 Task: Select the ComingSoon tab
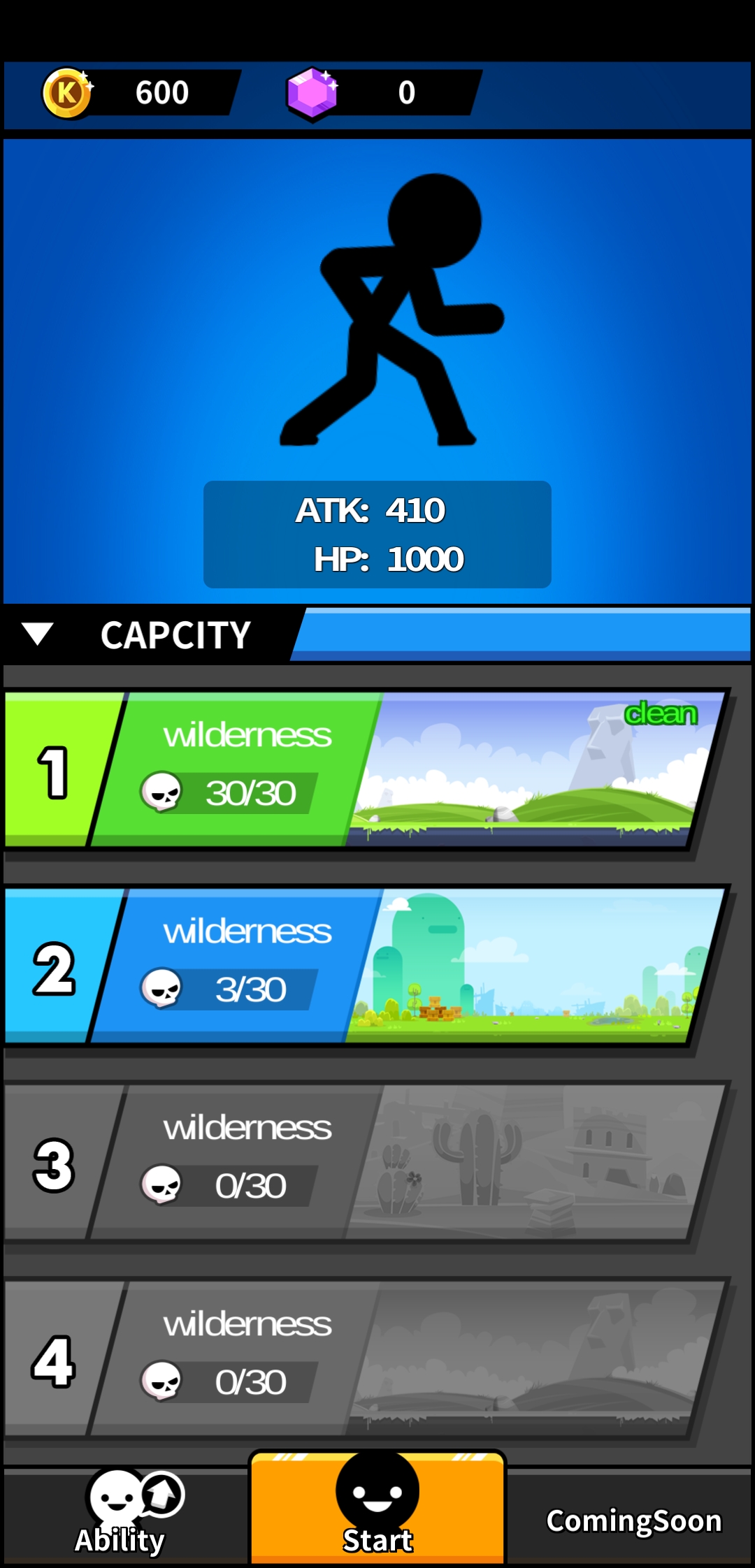[x=633, y=1520]
